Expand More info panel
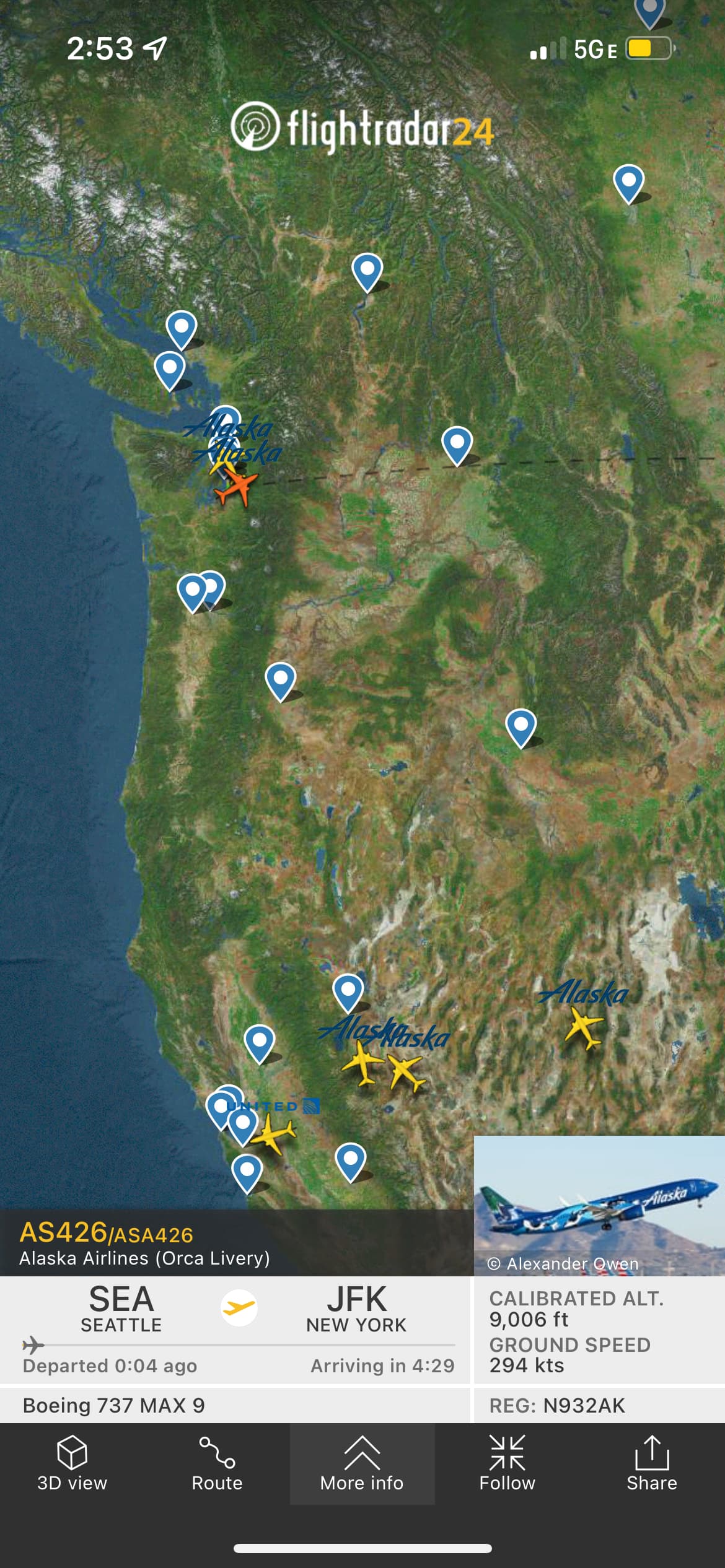The height and width of the screenshot is (1568, 725). pyautogui.click(x=362, y=1463)
